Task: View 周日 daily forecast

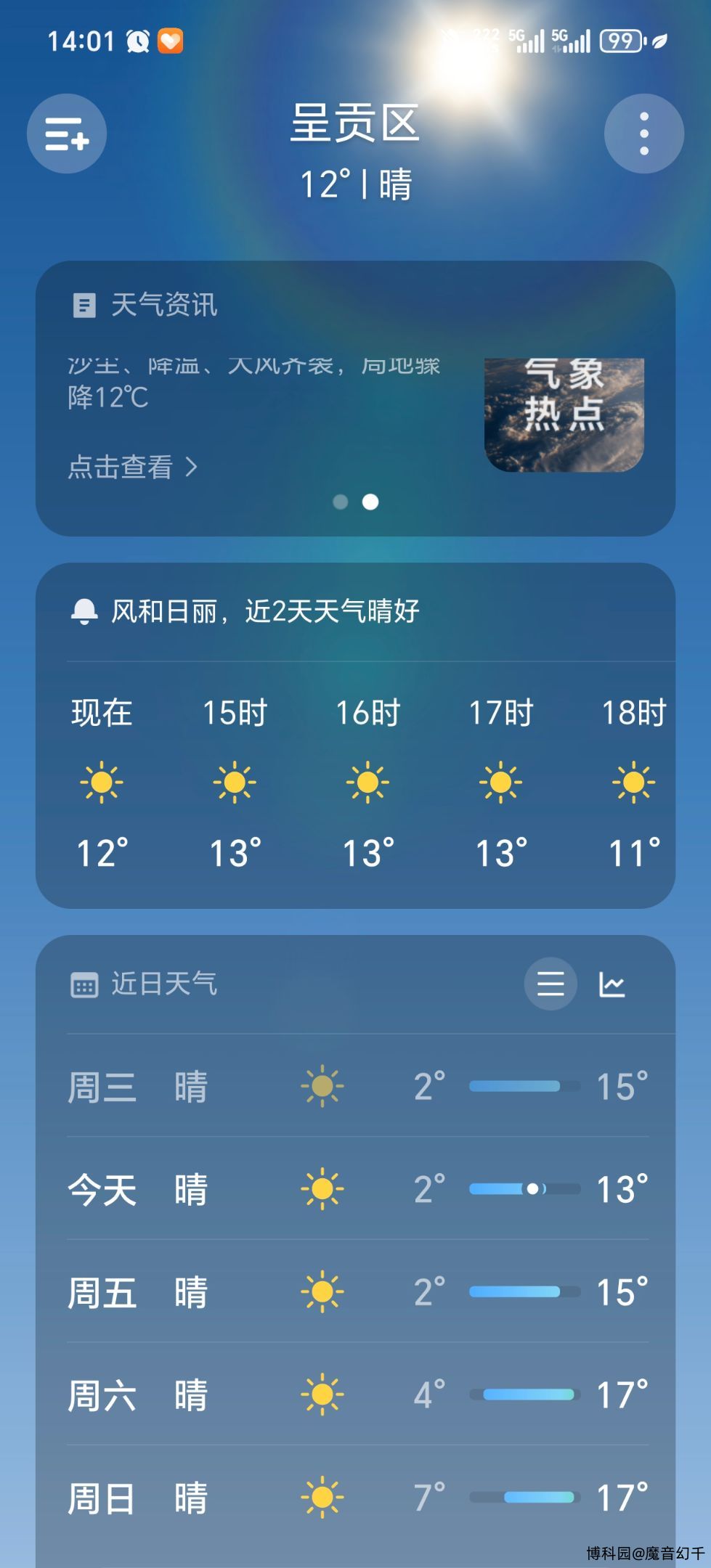Action: coord(356,1498)
